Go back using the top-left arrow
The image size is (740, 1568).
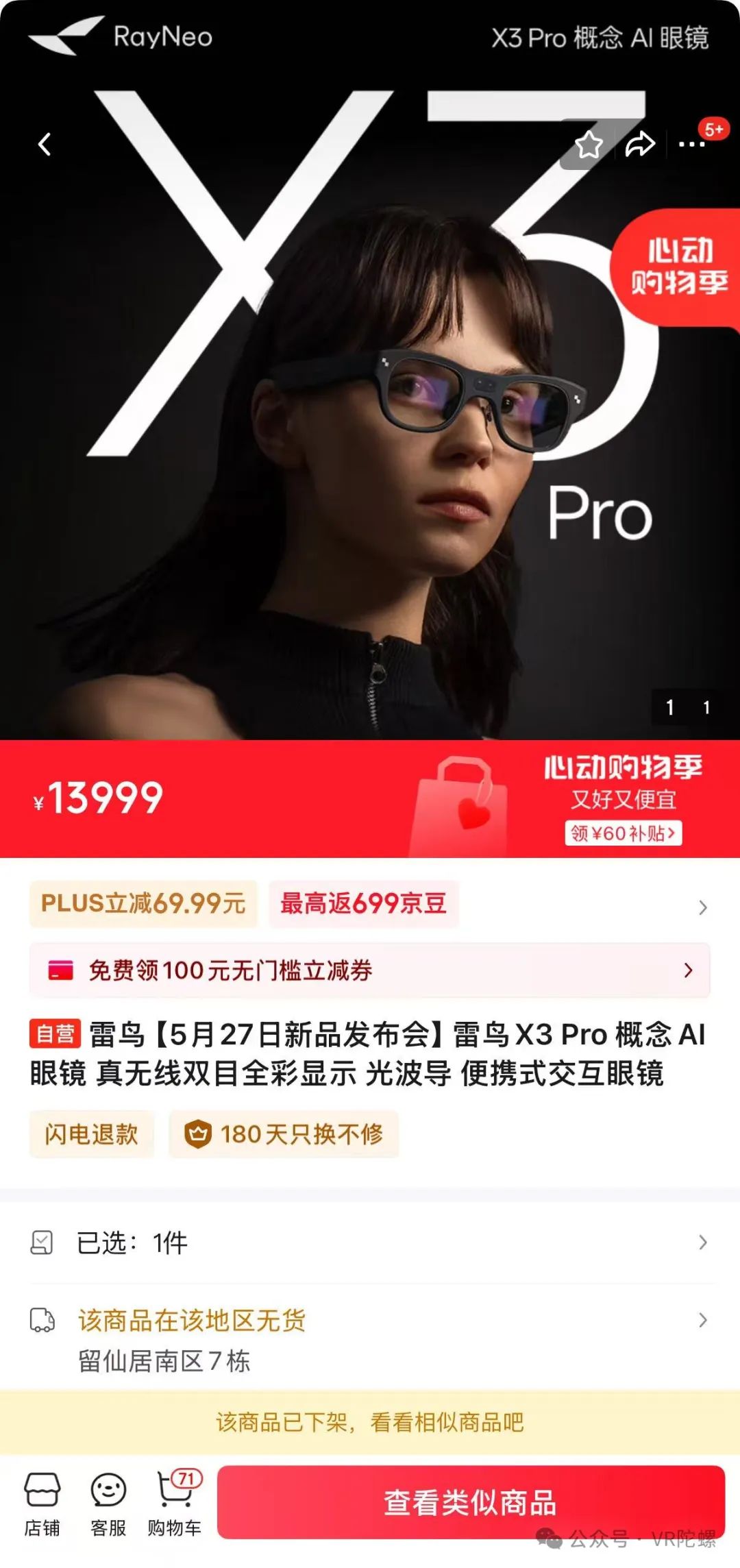coord(45,145)
